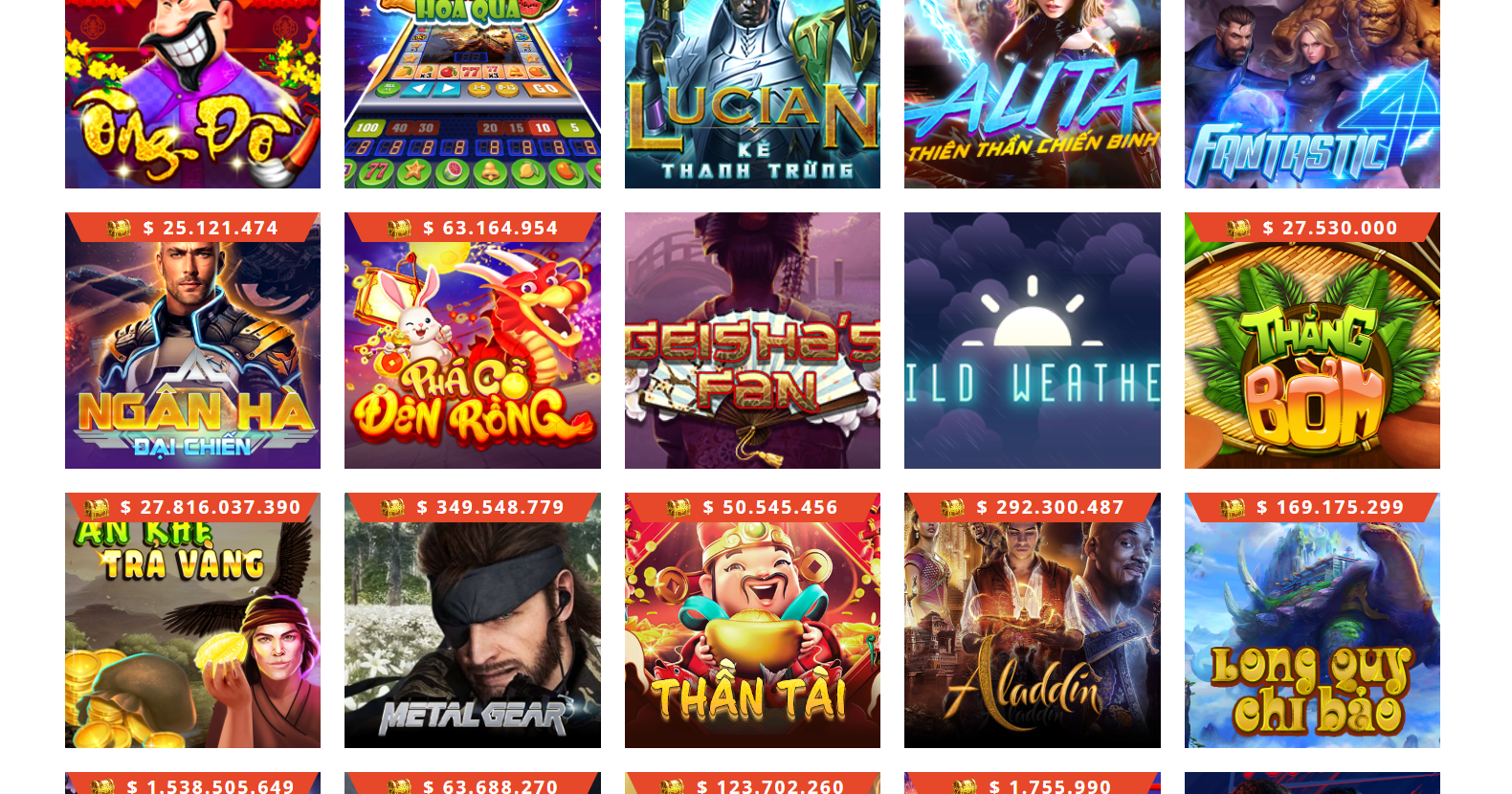1512x794 pixels.
Task: Open Ăn Khế Trả Vàng game
Action: coord(192,631)
